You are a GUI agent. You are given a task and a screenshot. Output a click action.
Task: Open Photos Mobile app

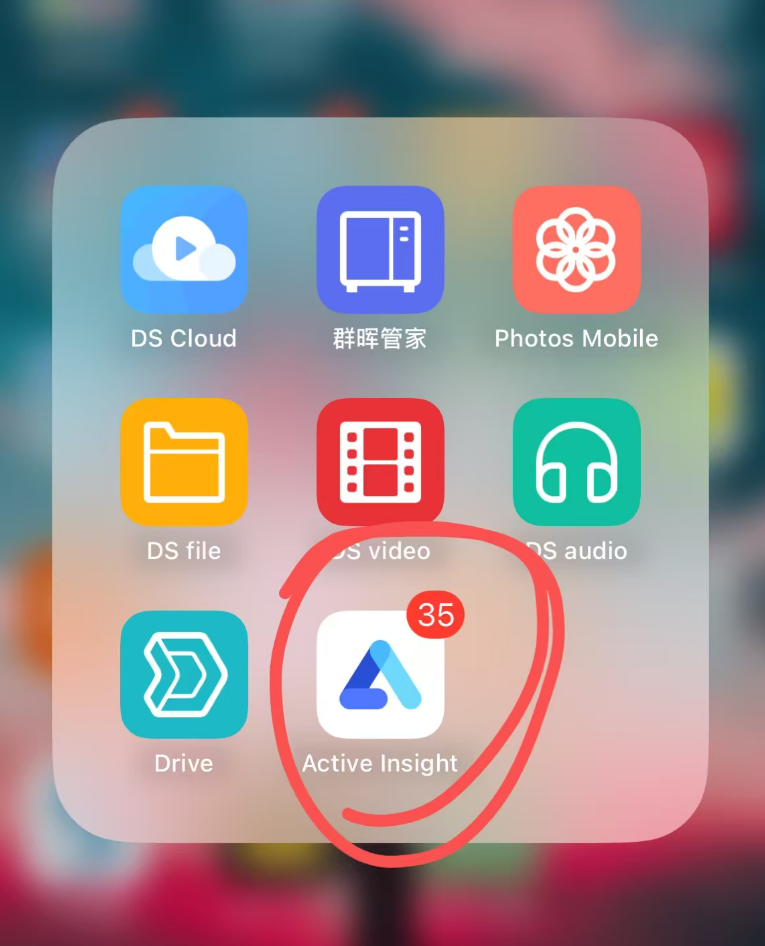[576, 249]
